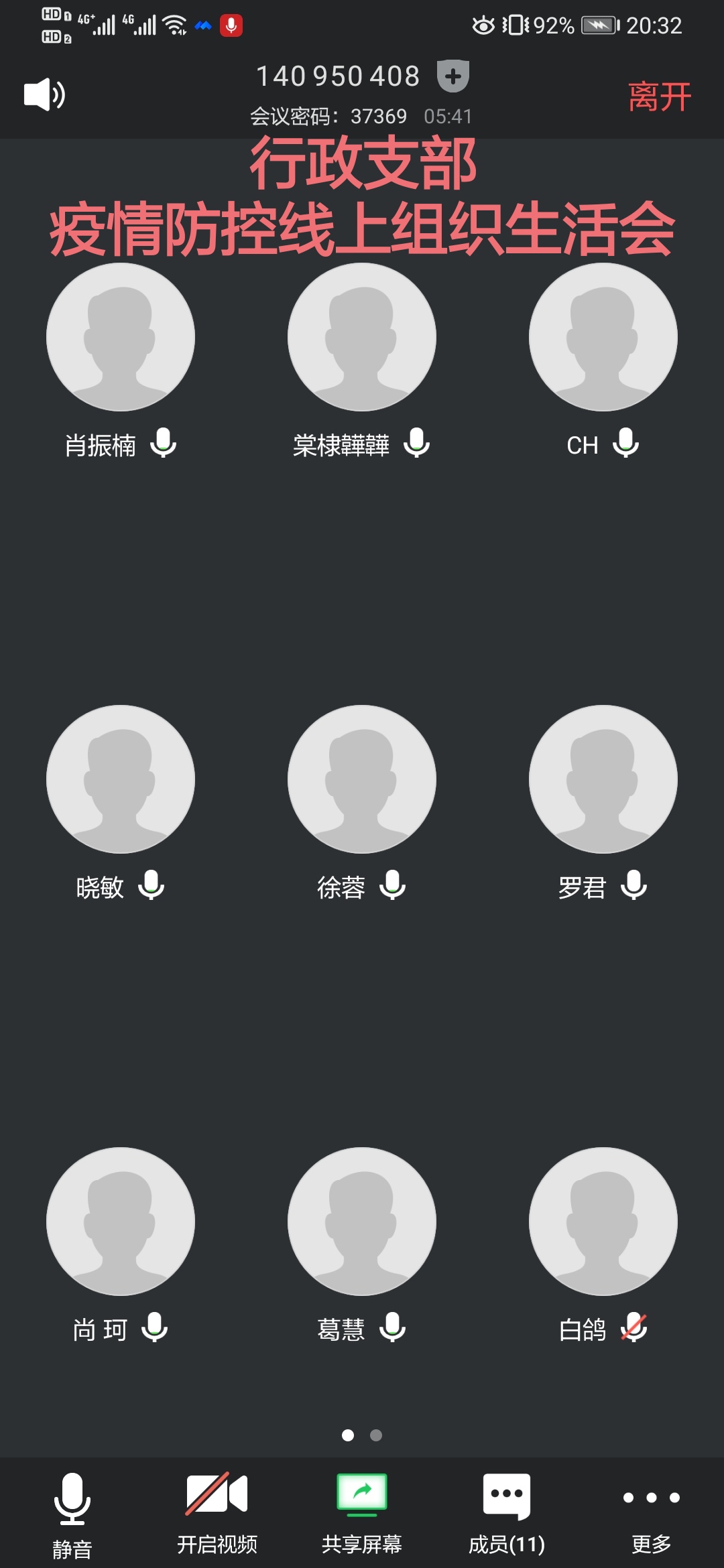The width and height of the screenshot is (724, 1568).
Task: Tap 葛慧's participant avatar
Action: (x=362, y=1222)
